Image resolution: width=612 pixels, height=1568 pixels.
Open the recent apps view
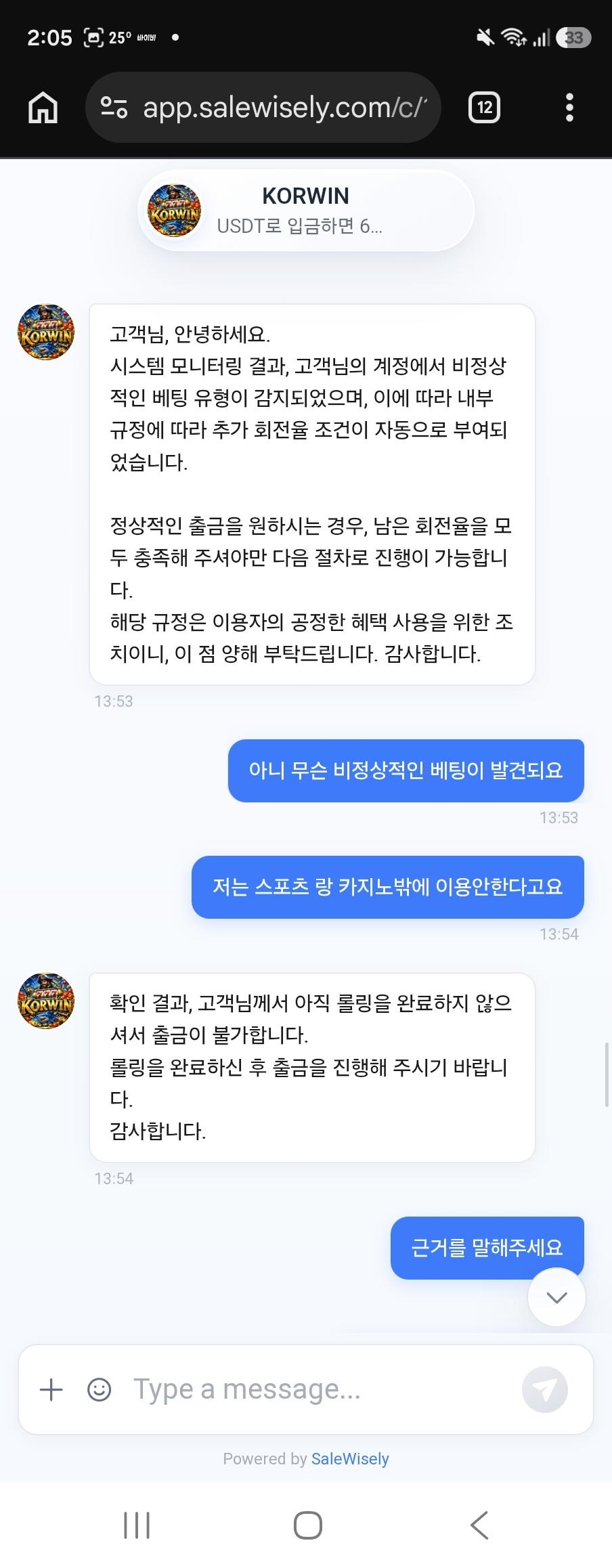tap(137, 1525)
